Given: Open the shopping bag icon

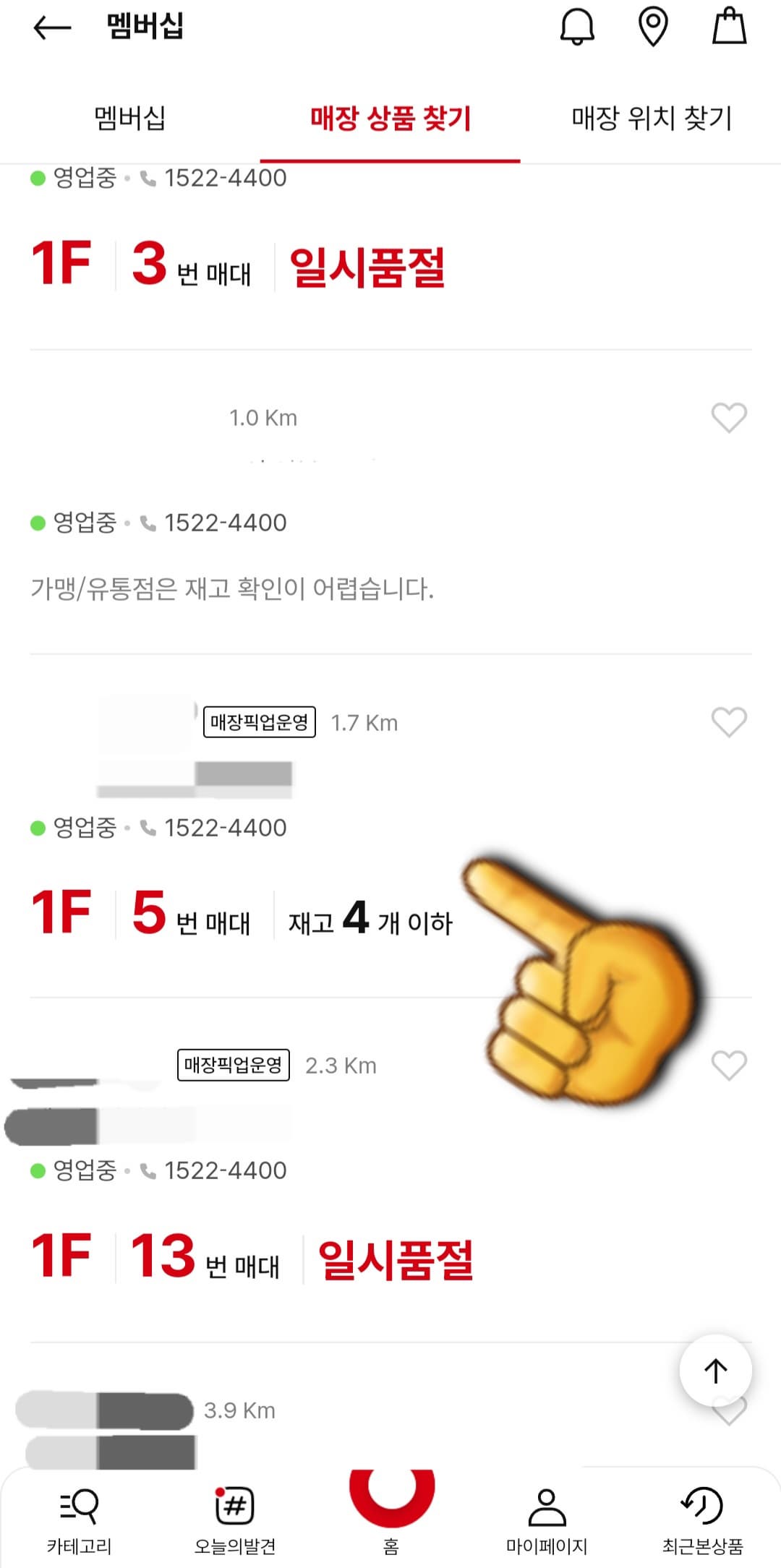Looking at the screenshot, I should (728, 27).
